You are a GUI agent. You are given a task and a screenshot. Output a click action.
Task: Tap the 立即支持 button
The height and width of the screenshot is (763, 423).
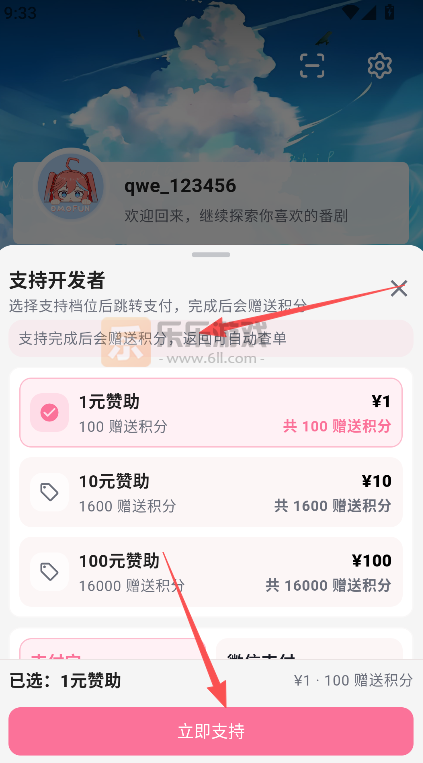coord(211,731)
